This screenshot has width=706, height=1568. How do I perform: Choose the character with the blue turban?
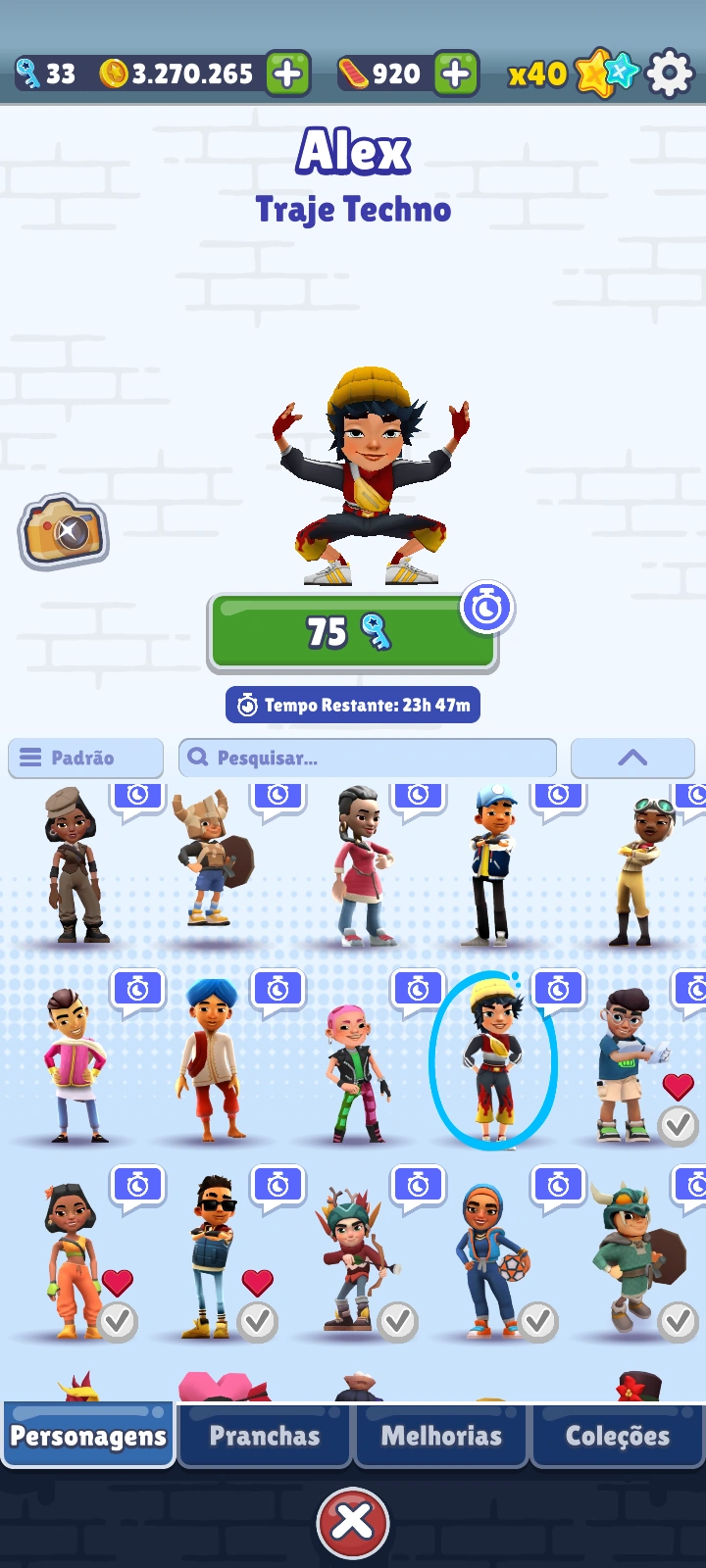click(212, 1063)
